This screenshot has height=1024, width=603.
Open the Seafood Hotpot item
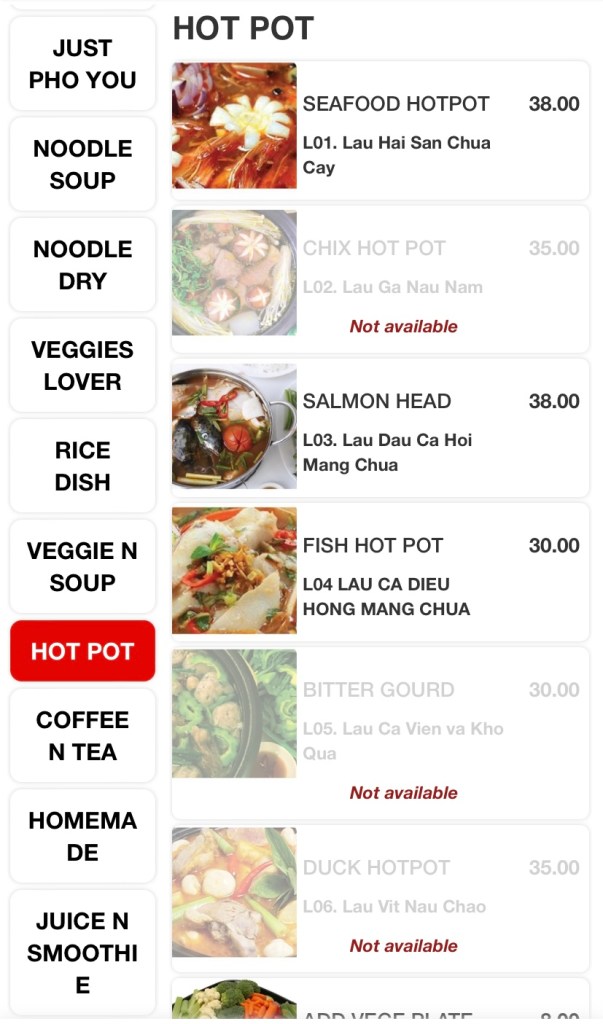point(380,130)
